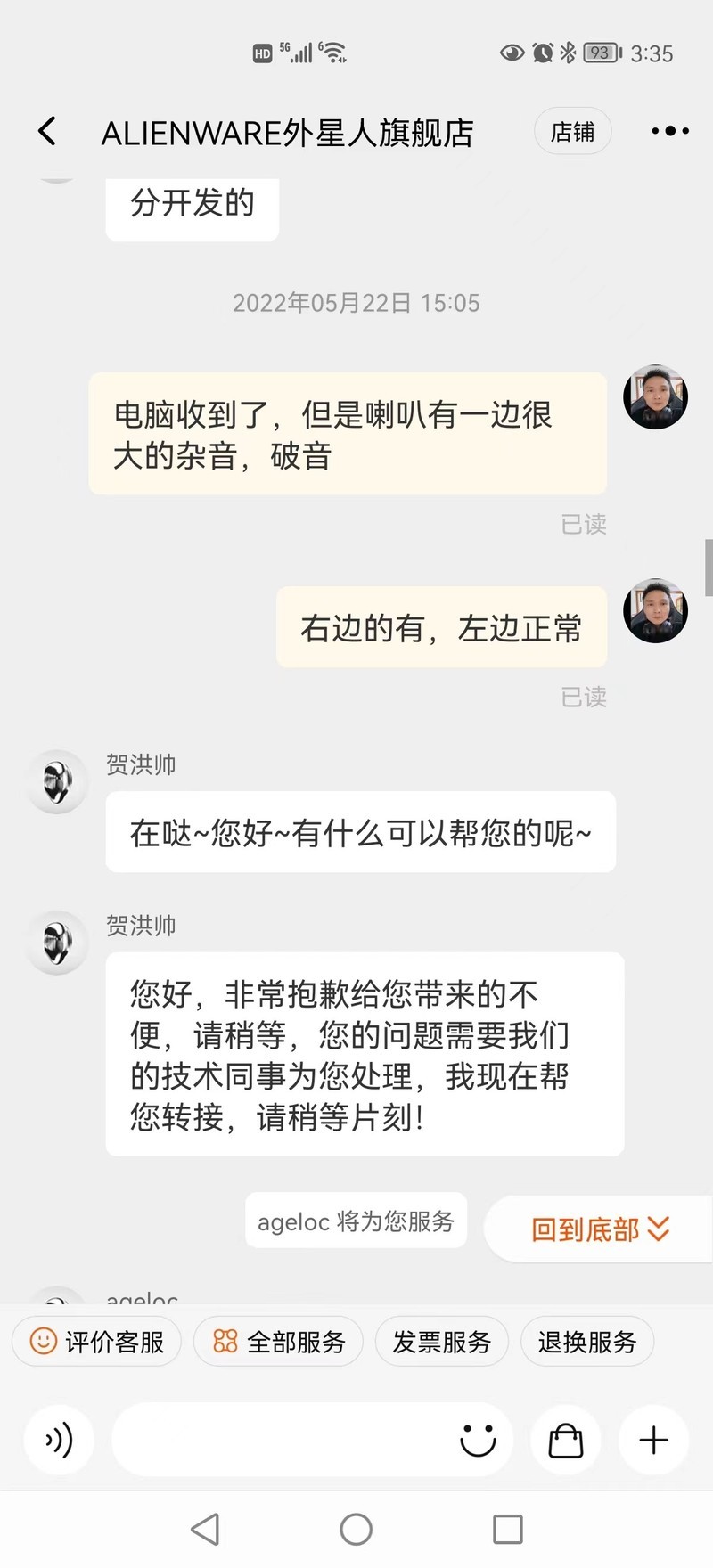
Task: Tap the smiley icon on 评价客服 button
Action: [41, 1341]
